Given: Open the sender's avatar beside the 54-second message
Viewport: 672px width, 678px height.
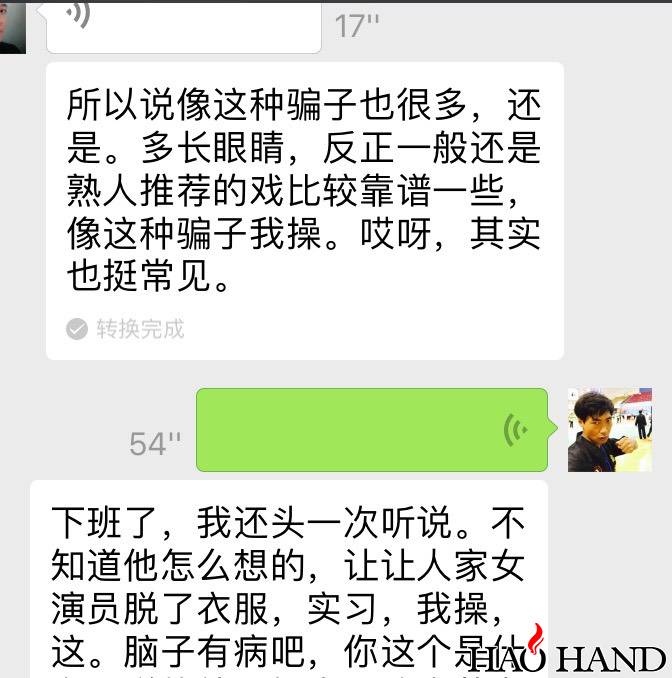Looking at the screenshot, I should click(609, 430).
